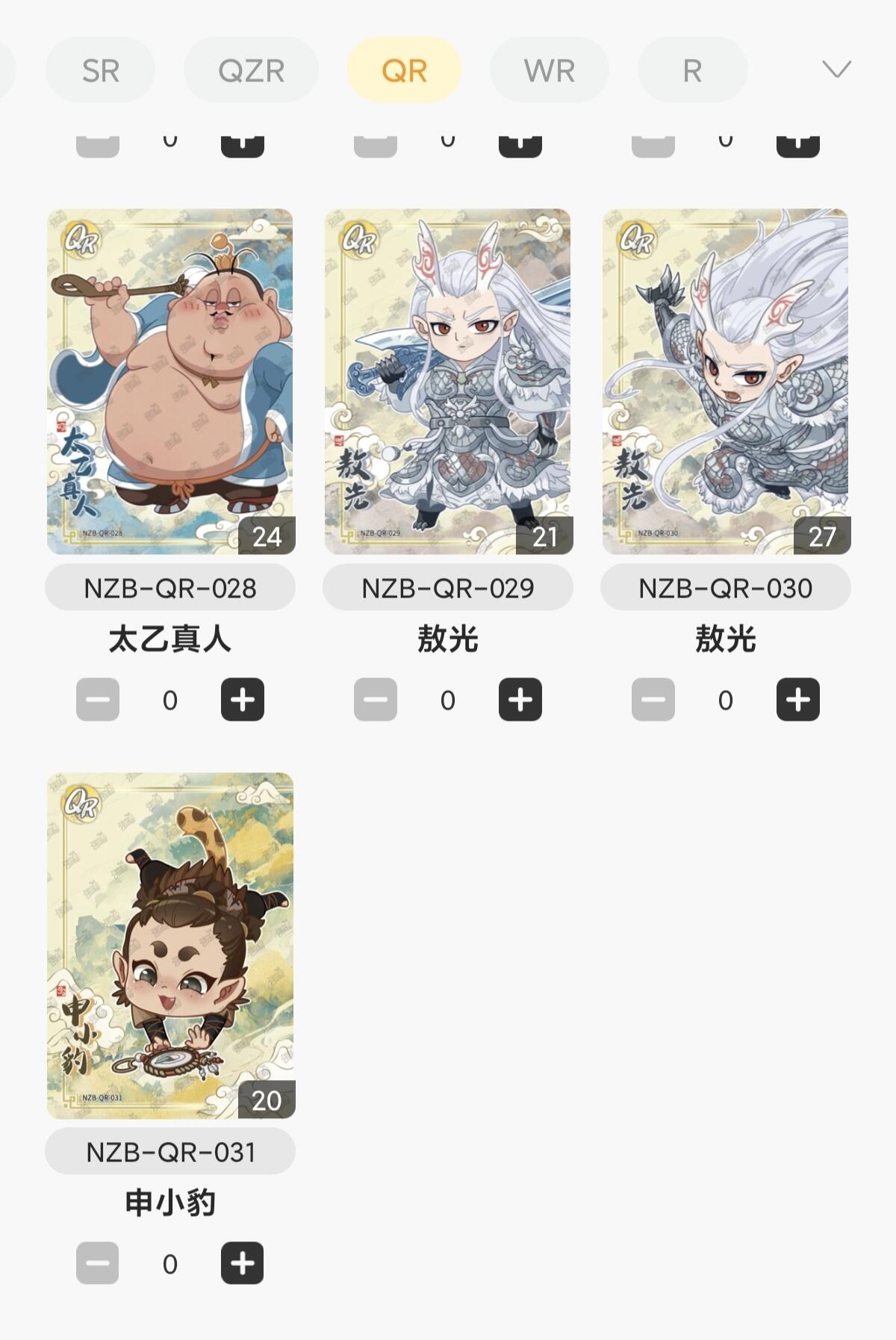Screen dimensions: 896x1340
Task: Open the 敖光 NZB-QR-030 card
Action: point(726,381)
